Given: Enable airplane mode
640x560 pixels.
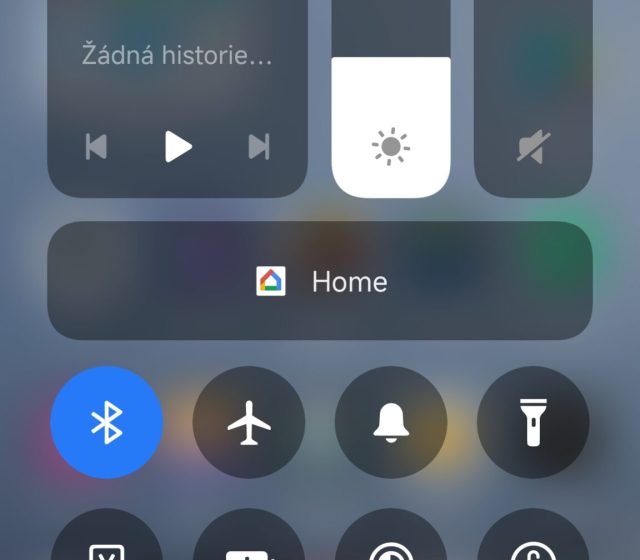Looking at the screenshot, I should tap(249, 422).
